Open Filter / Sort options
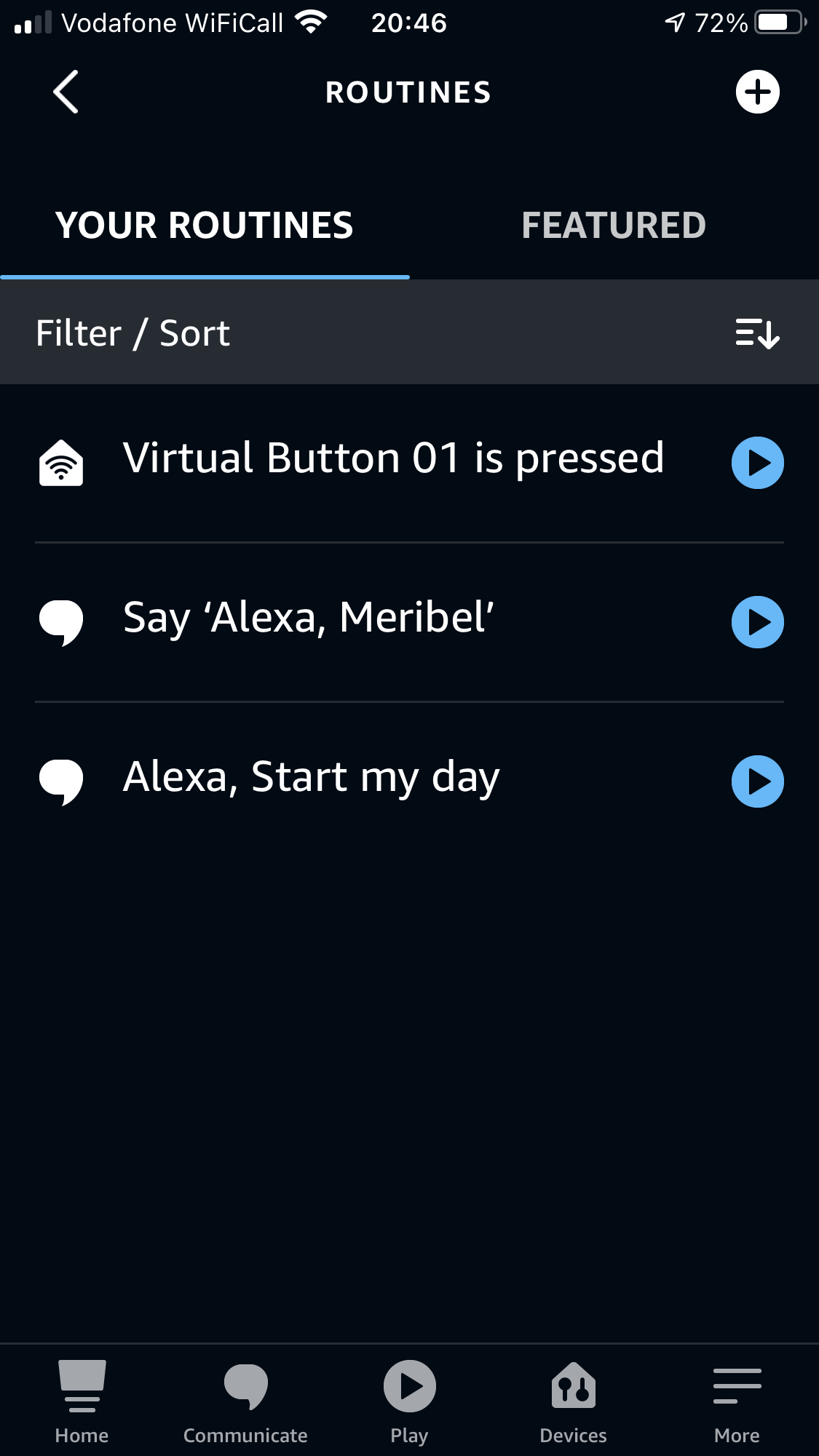Screen dimensions: 819x1456 (409, 333)
